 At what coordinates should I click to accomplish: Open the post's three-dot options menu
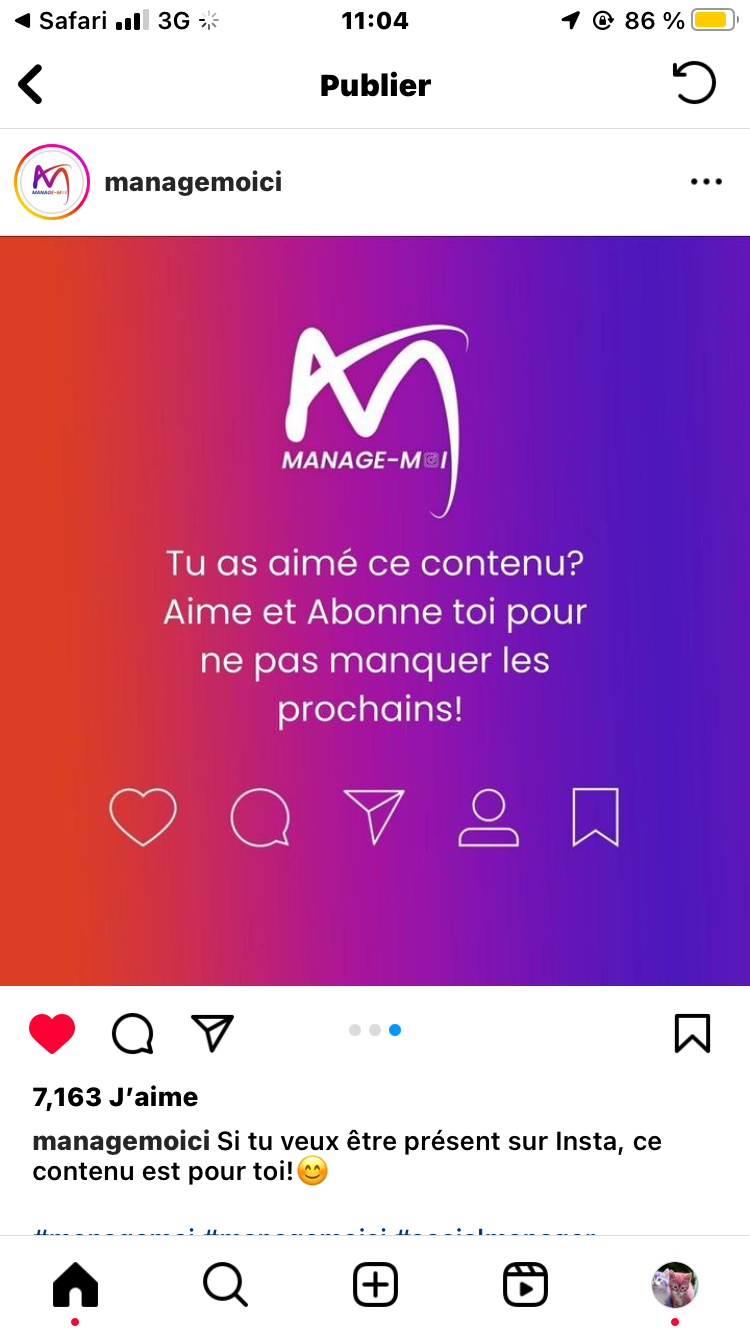[706, 182]
